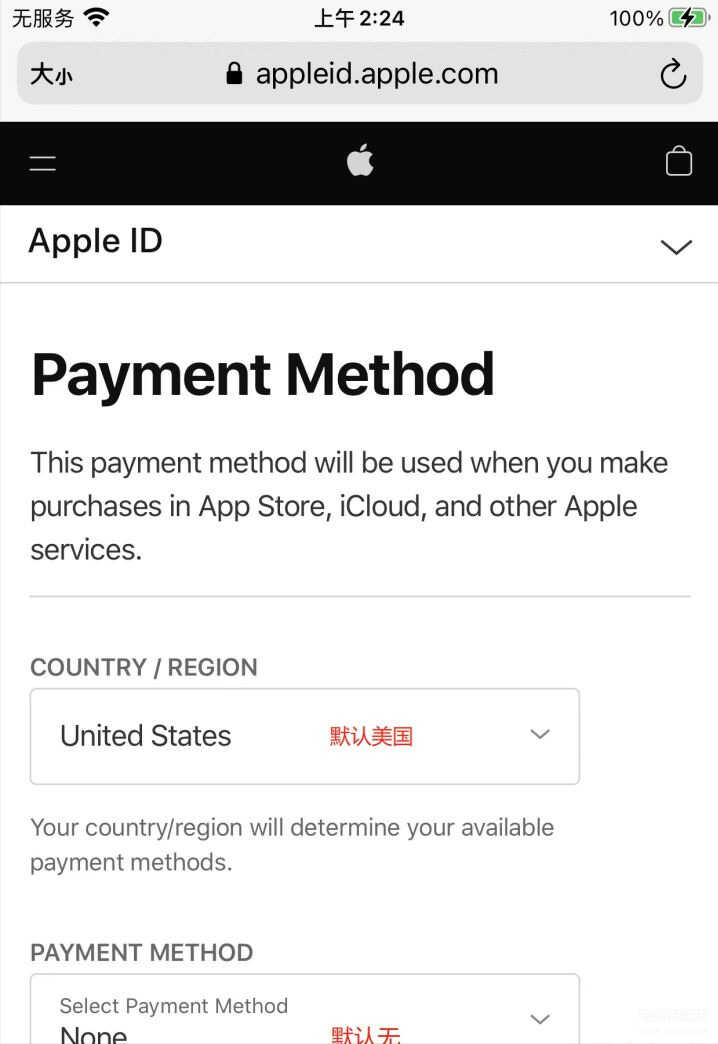Open the Safari text size menu
Image resolution: width=718 pixels, height=1044 pixels.
(x=51, y=74)
